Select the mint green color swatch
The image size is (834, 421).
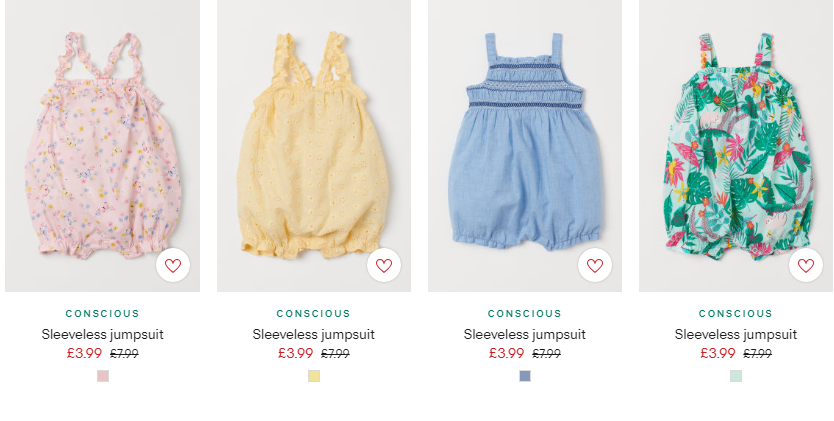pos(736,376)
